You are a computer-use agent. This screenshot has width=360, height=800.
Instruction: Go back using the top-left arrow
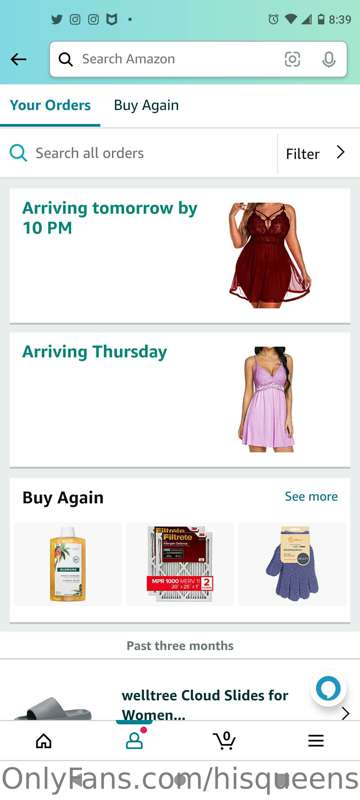pyautogui.click(x=18, y=60)
